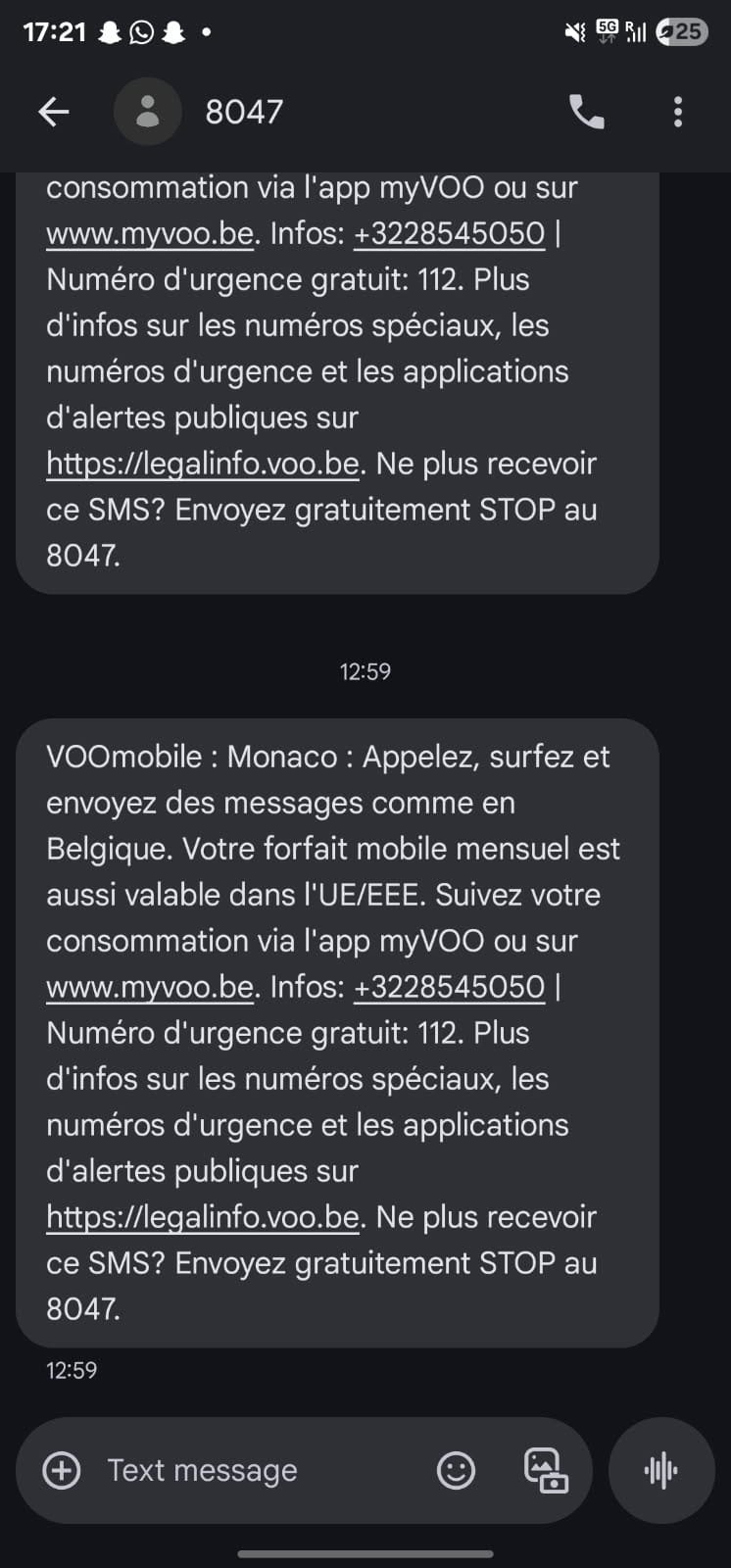
Task: Open www.myvoo.be link in the upper message
Action: [x=150, y=233]
